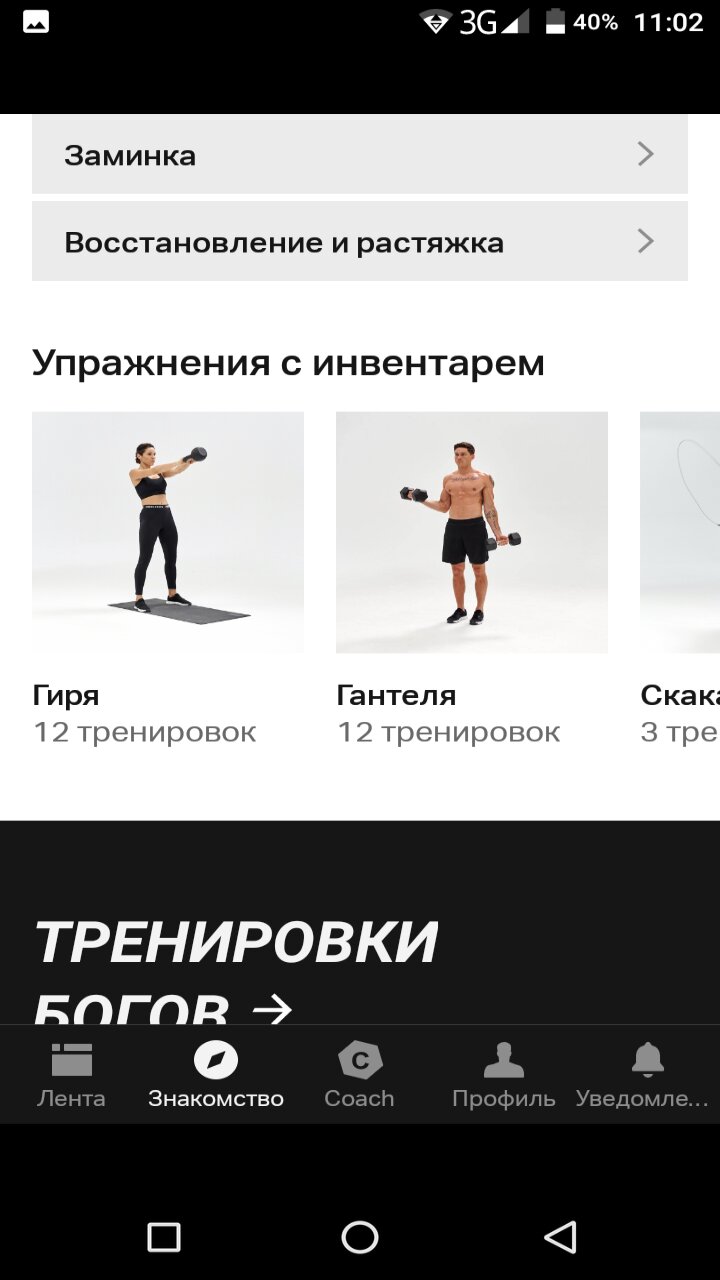Open Восстановление и растяжка row
This screenshot has height=1280, width=720.
point(360,241)
